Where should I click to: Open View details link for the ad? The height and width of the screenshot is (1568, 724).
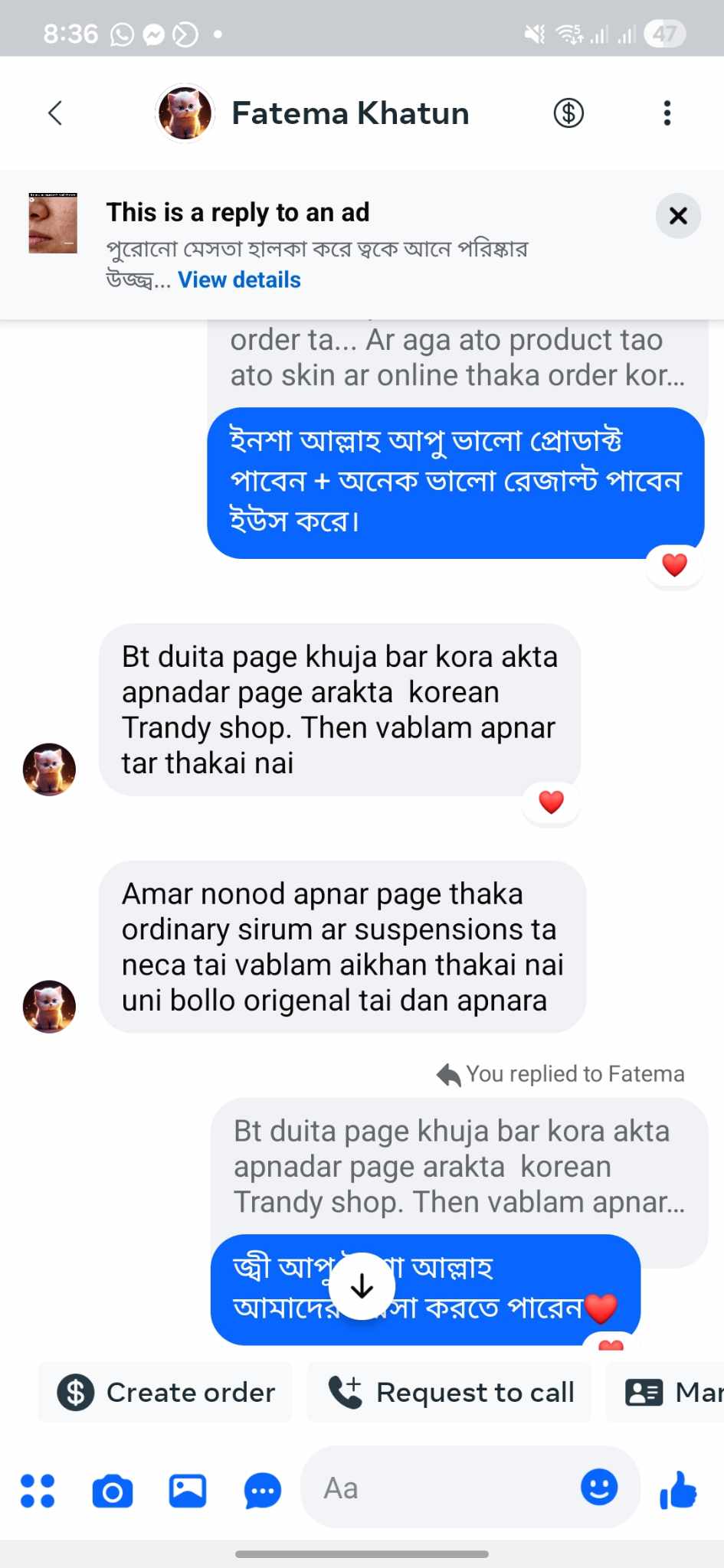pos(239,280)
